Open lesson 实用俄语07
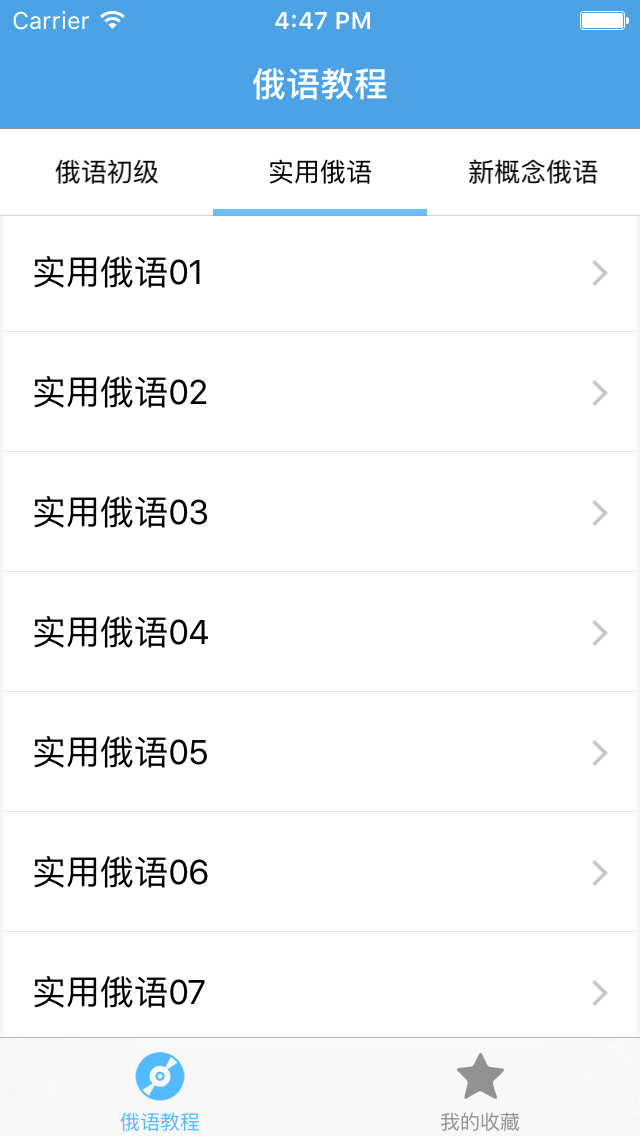 click(x=320, y=990)
